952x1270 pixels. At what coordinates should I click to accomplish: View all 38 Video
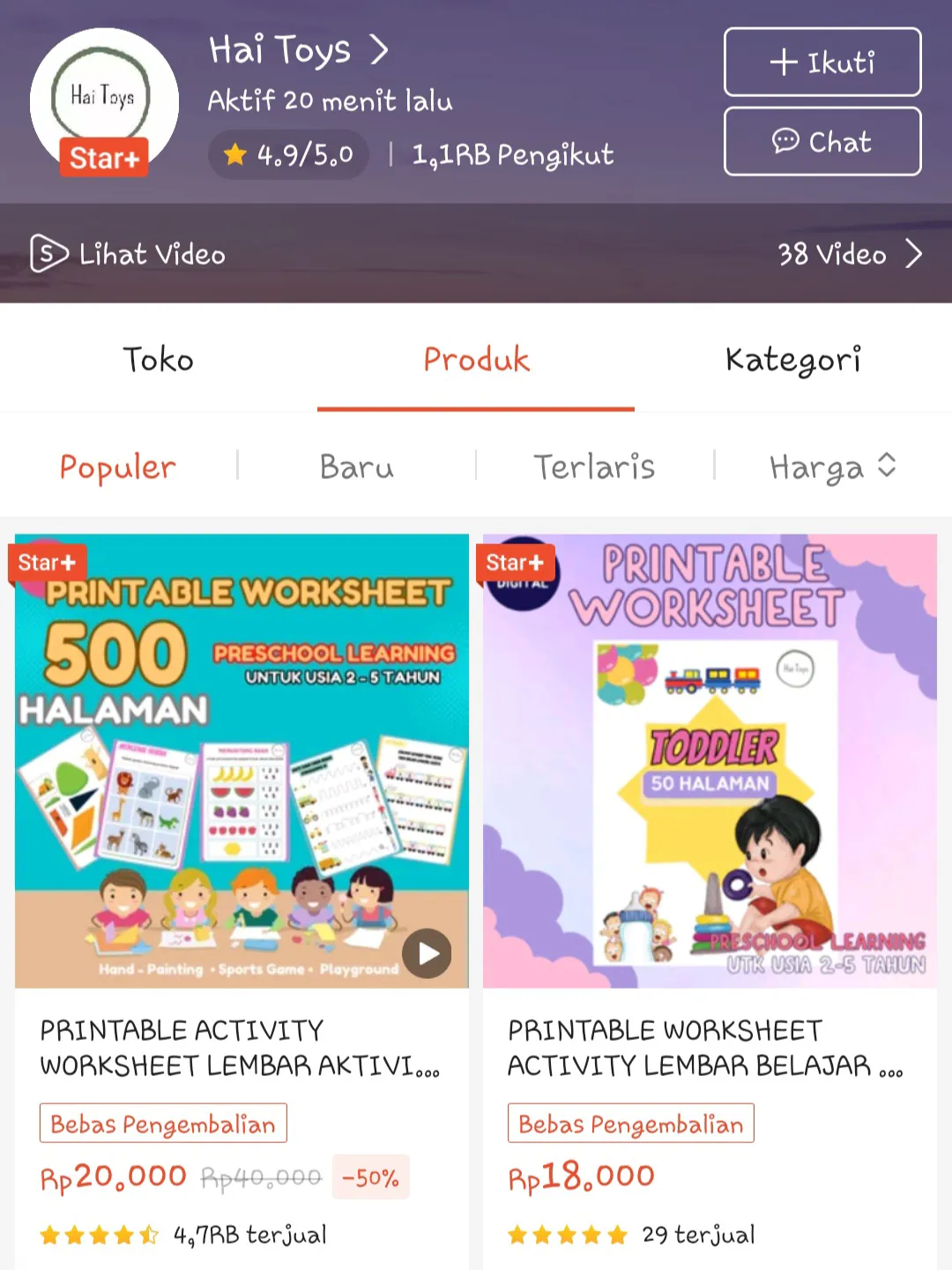pos(849,254)
